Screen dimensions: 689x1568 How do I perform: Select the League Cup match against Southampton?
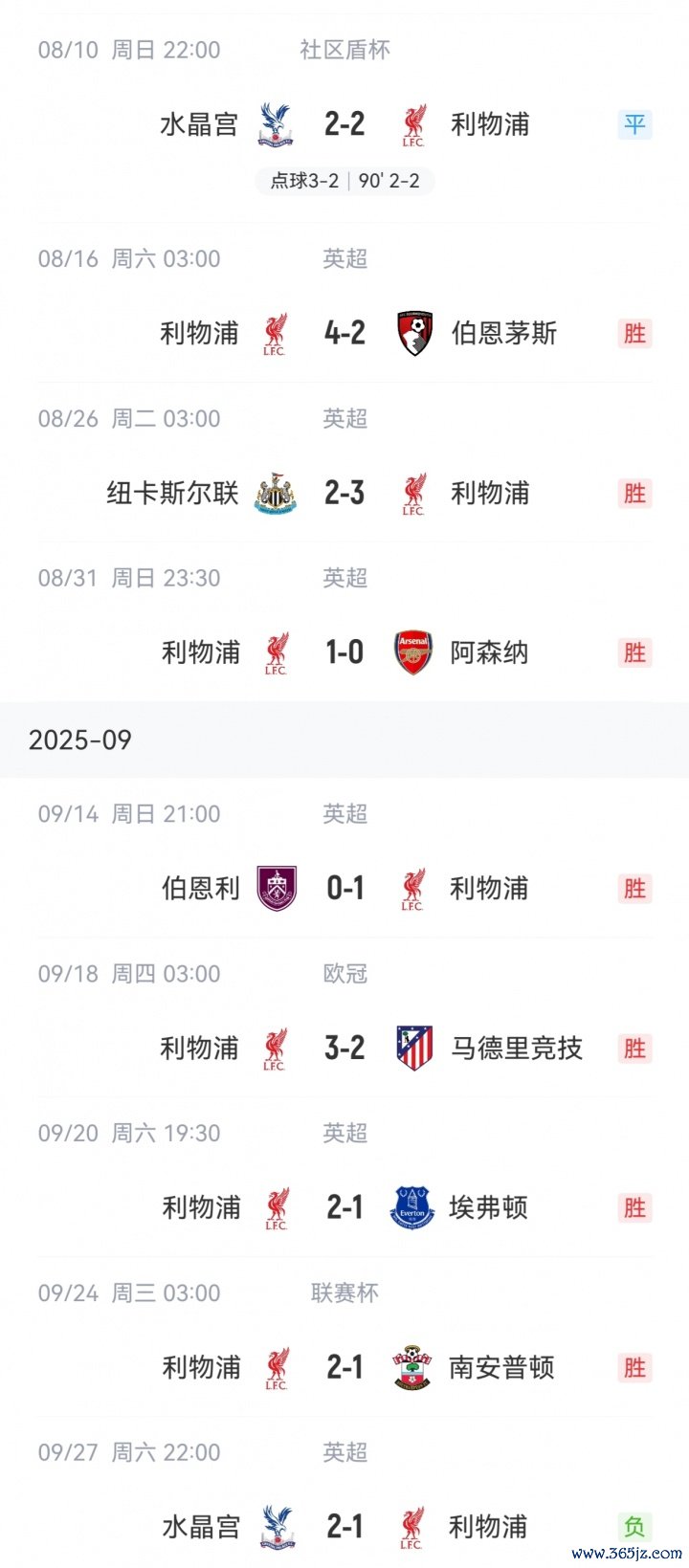point(344,1367)
